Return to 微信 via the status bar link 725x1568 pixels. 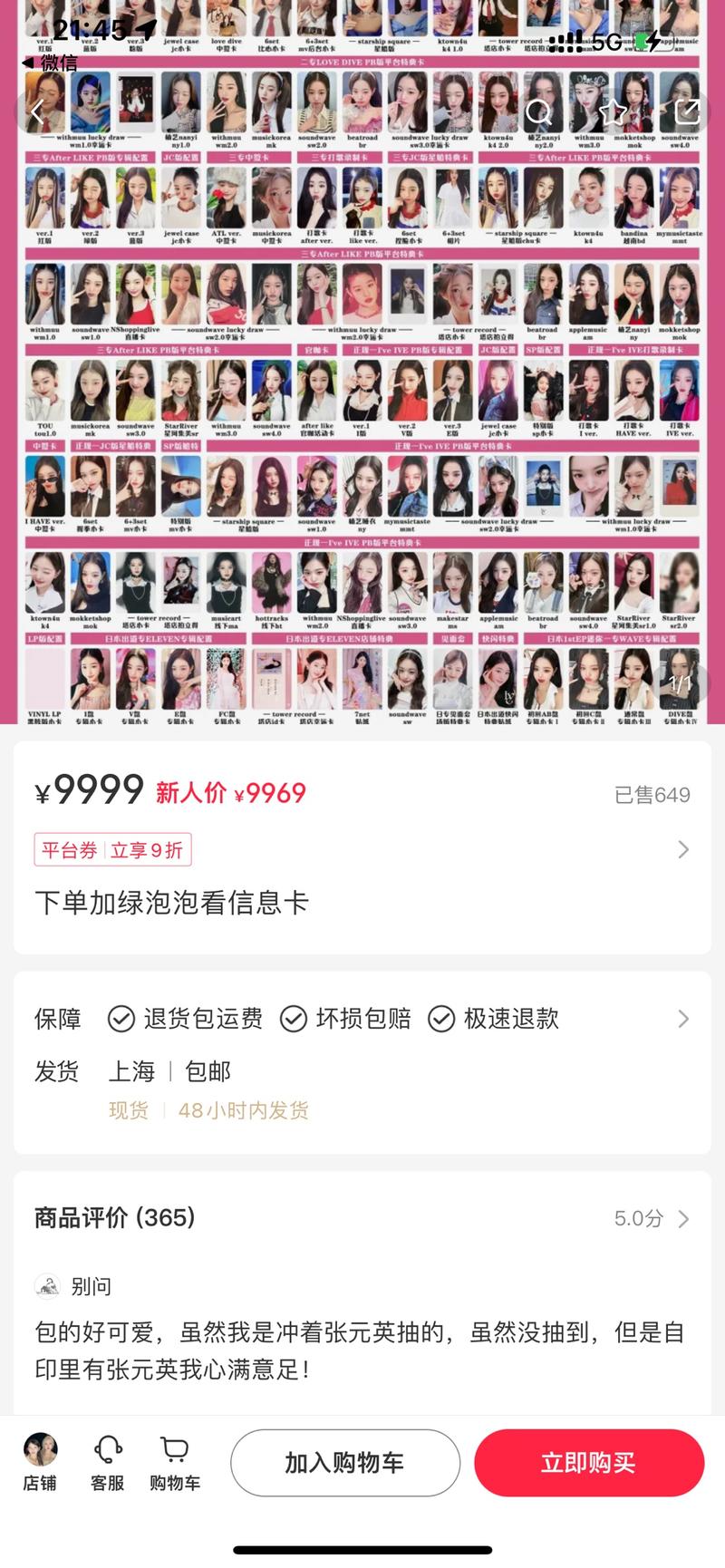pyautogui.click(x=50, y=63)
